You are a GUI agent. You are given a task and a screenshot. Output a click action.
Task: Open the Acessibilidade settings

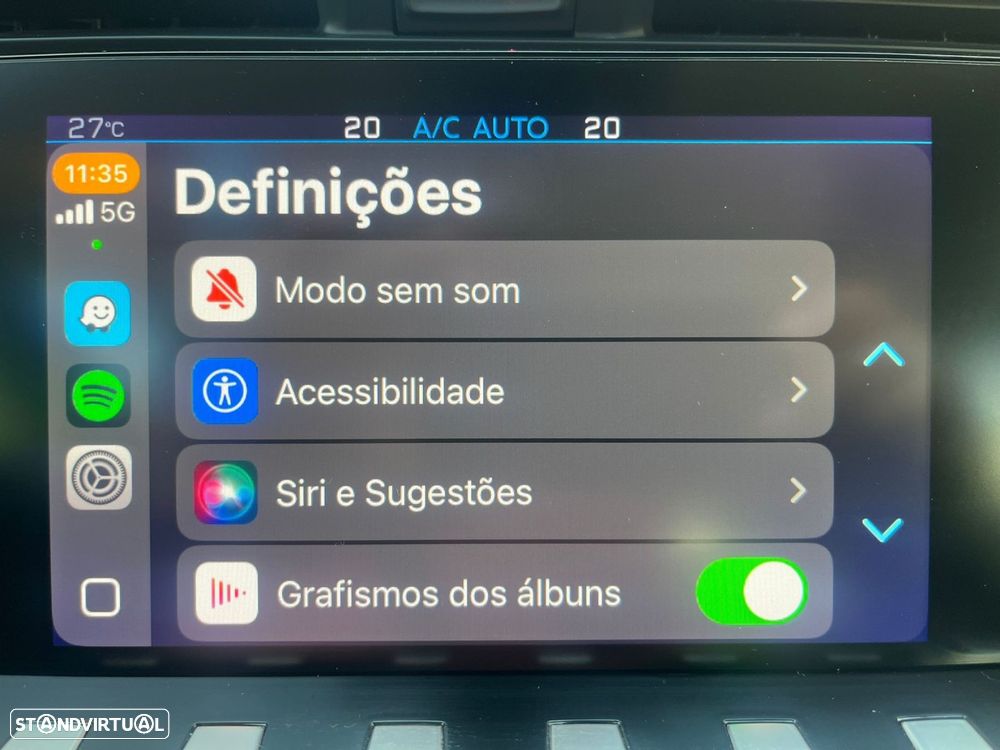coord(504,391)
